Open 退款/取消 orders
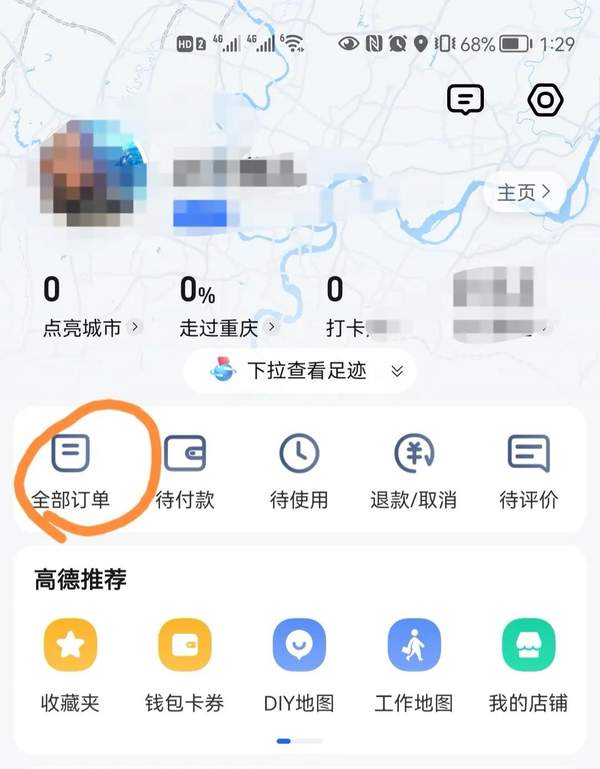 [414, 469]
